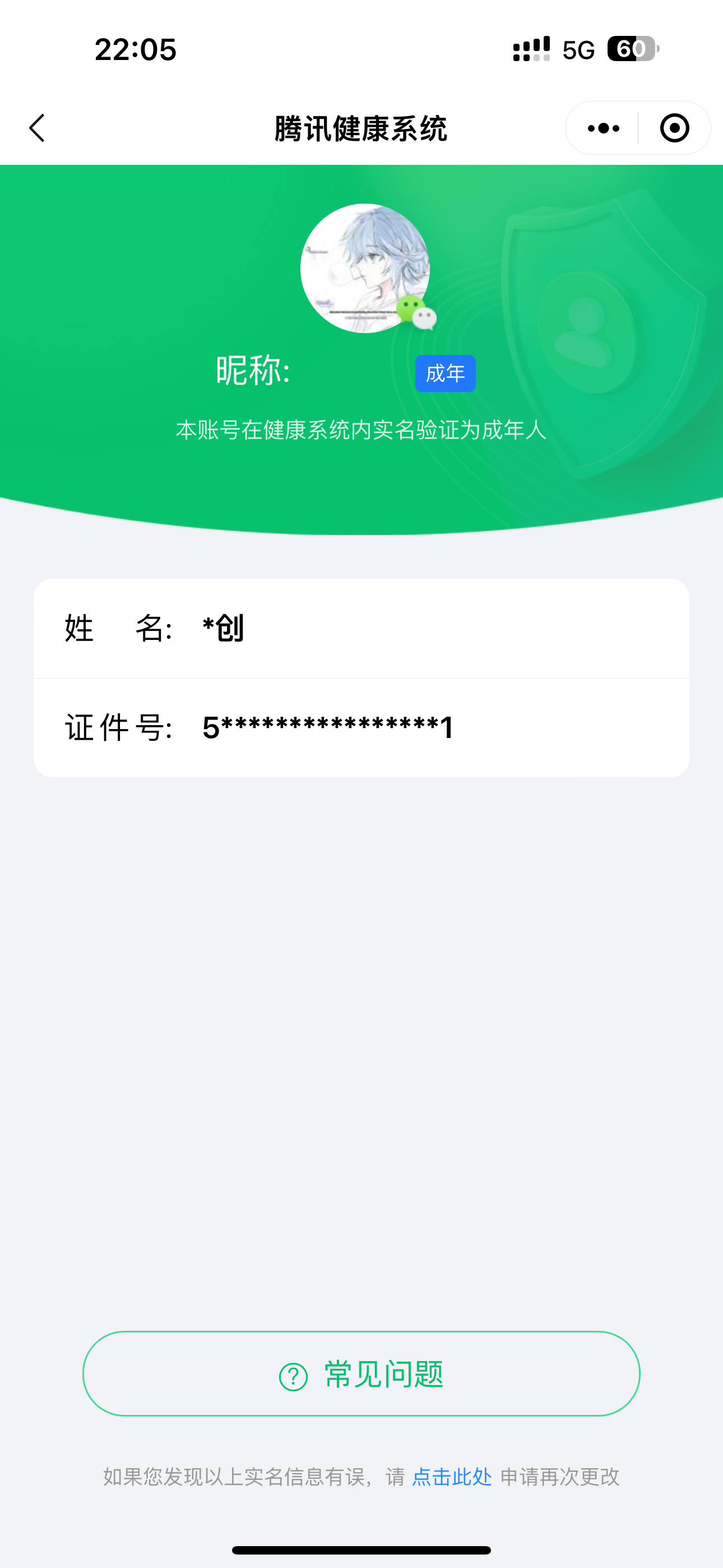This screenshot has width=723, height=1568.
Task: Close the mini program via circle button
Action: (674, 128)
